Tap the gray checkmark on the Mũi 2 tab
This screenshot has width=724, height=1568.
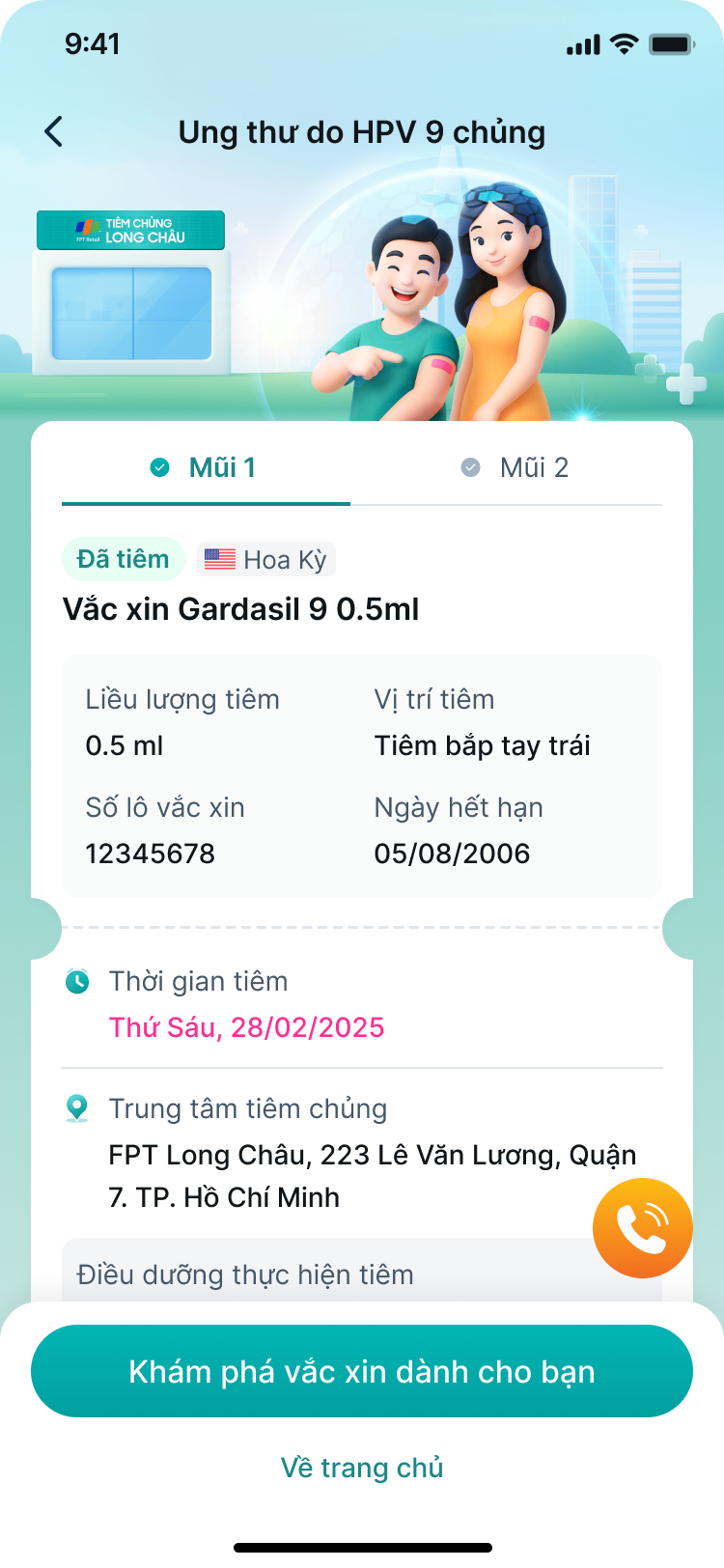469,466
